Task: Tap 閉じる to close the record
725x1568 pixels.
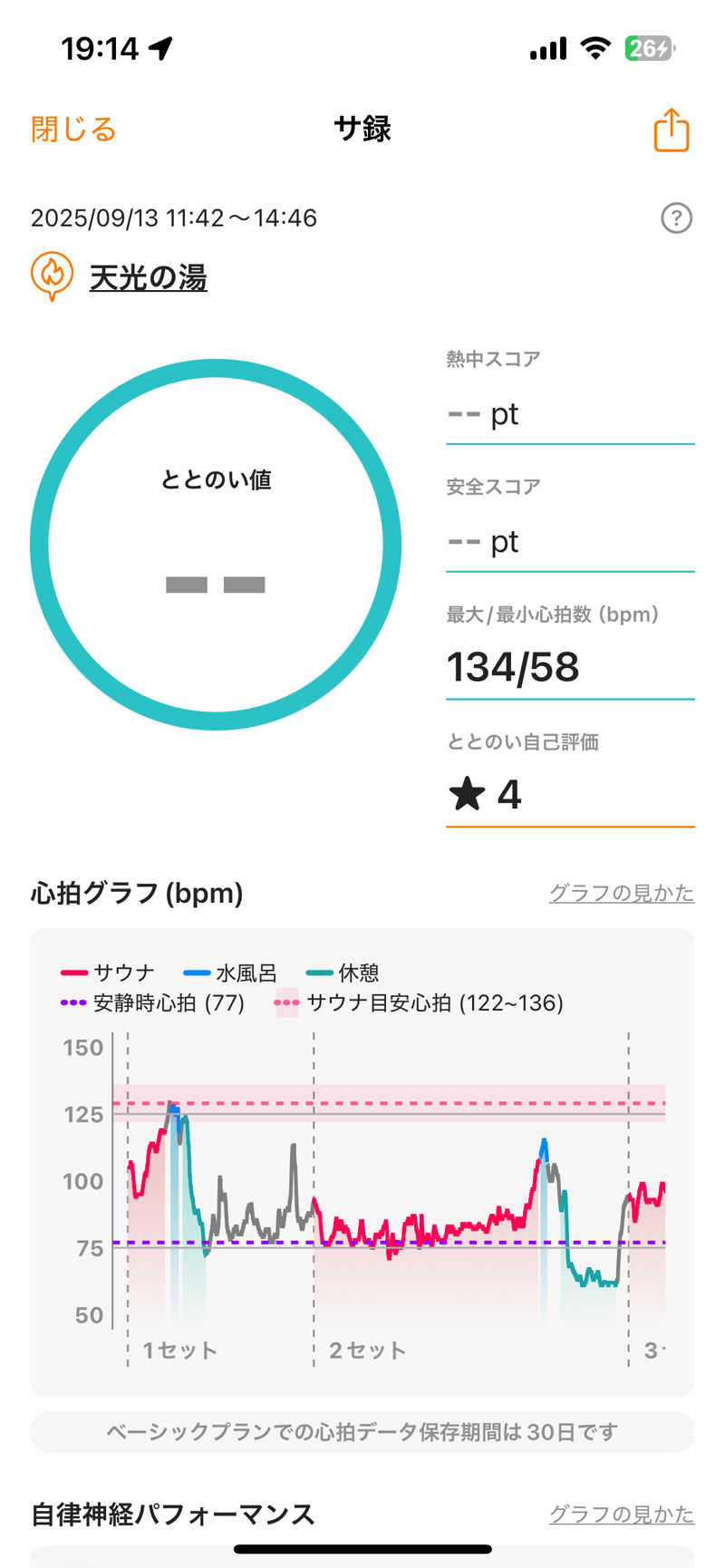Action: [x=73, y=130]
